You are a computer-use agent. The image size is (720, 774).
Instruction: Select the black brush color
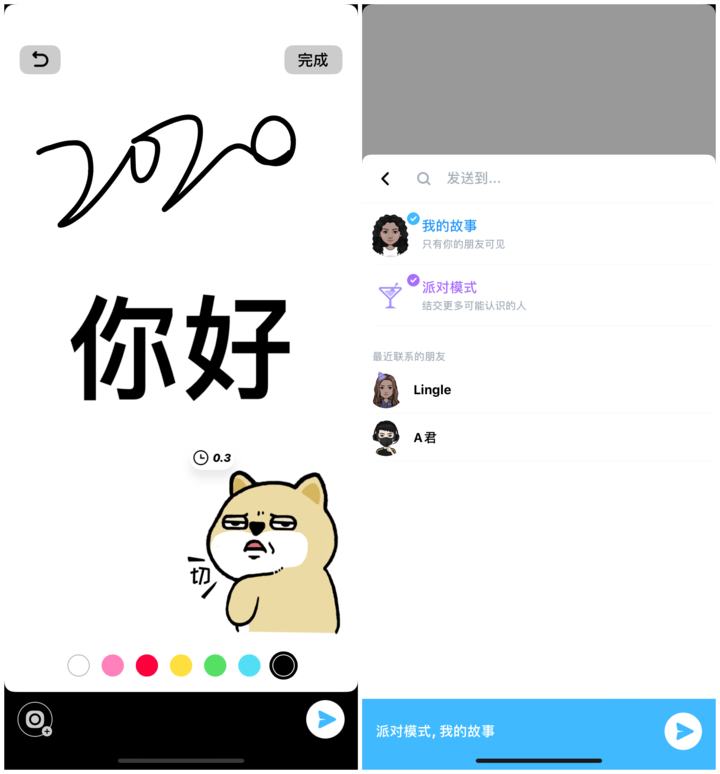[284, 665]
